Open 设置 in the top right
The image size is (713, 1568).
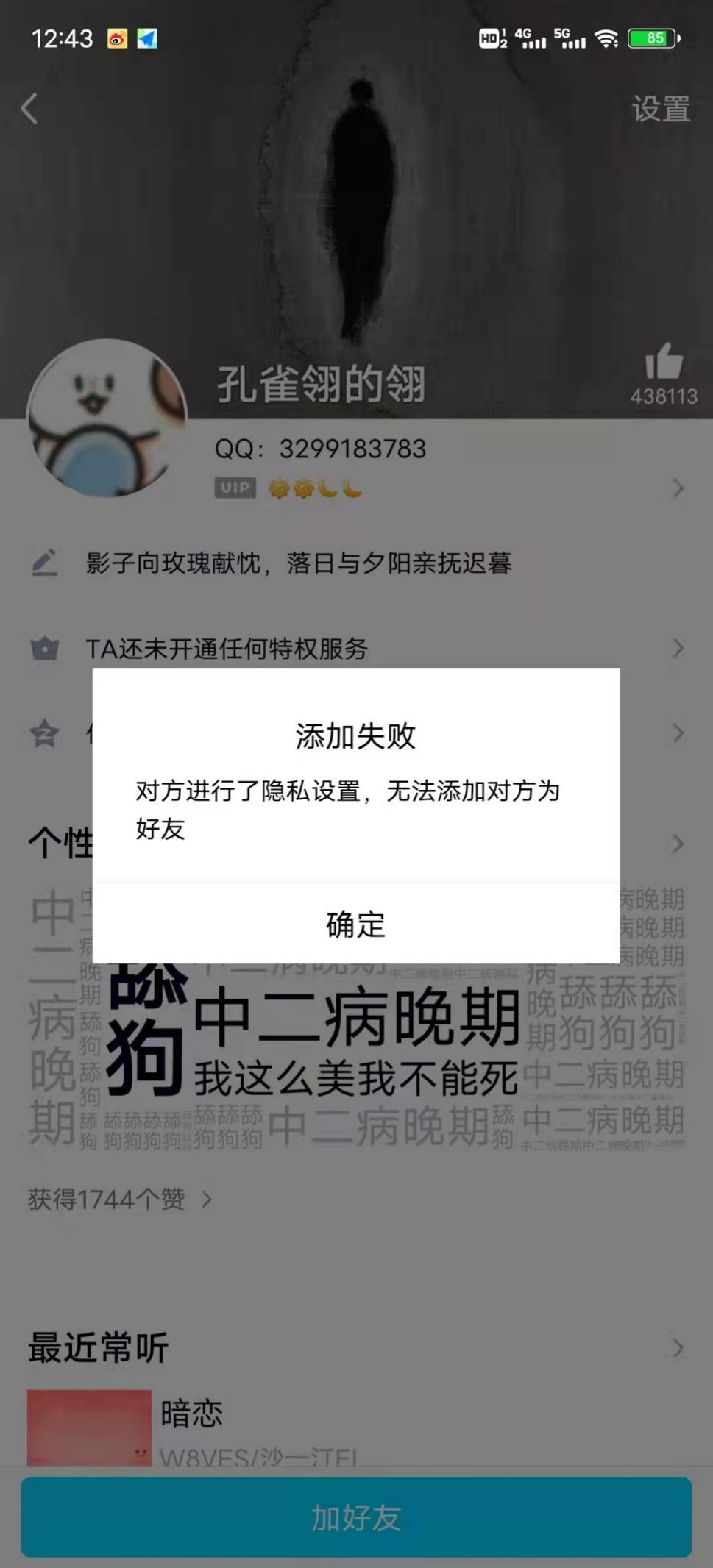660,109
